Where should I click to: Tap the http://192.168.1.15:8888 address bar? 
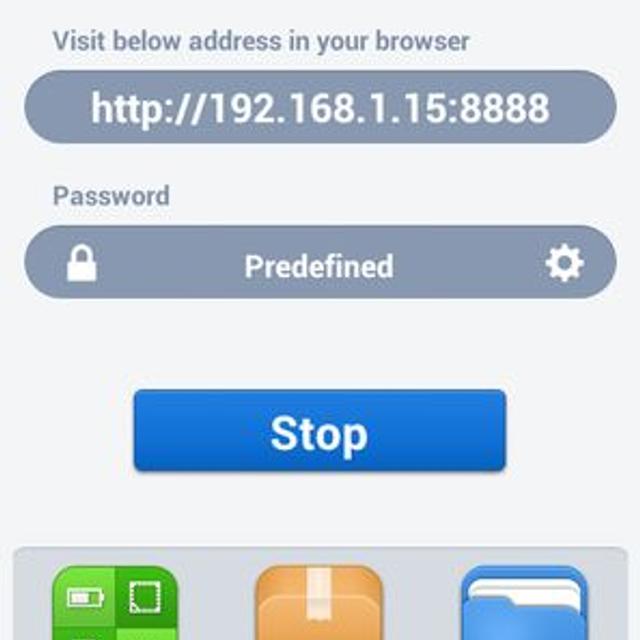coord(319,107)
